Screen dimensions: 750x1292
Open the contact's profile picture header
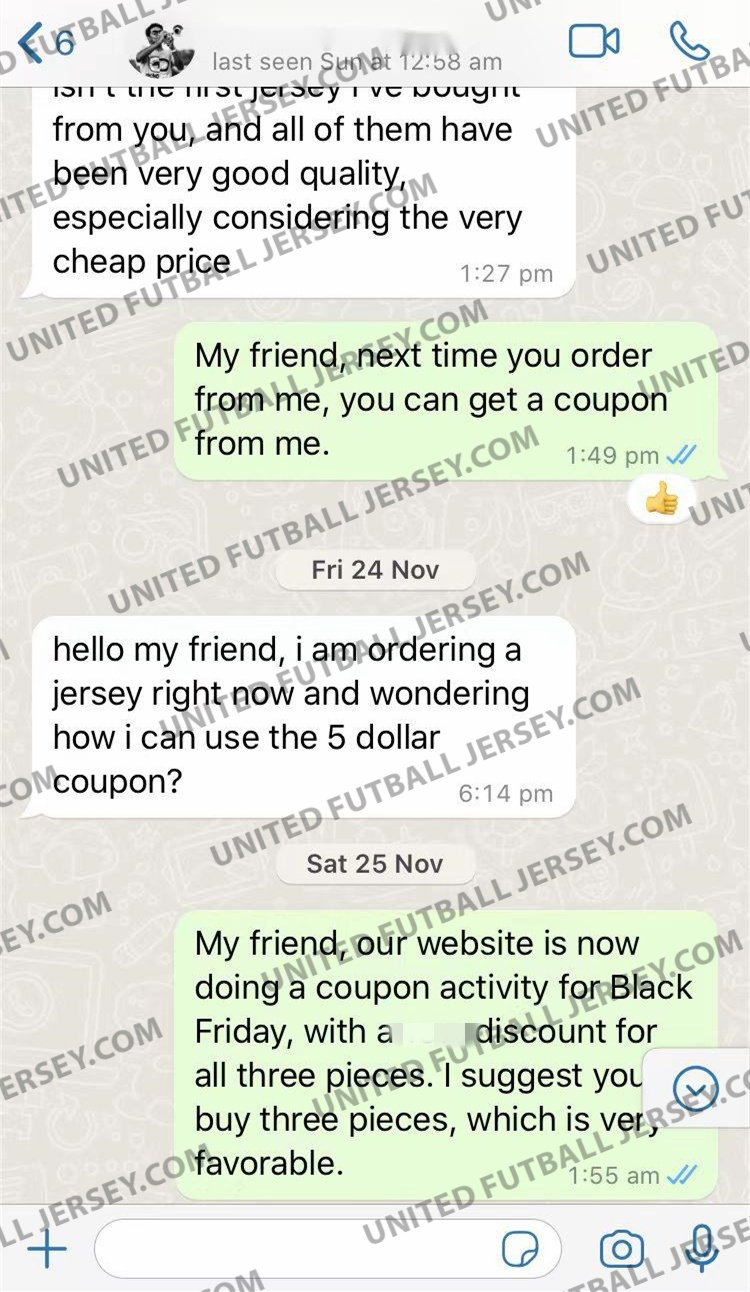coord(165,50)
